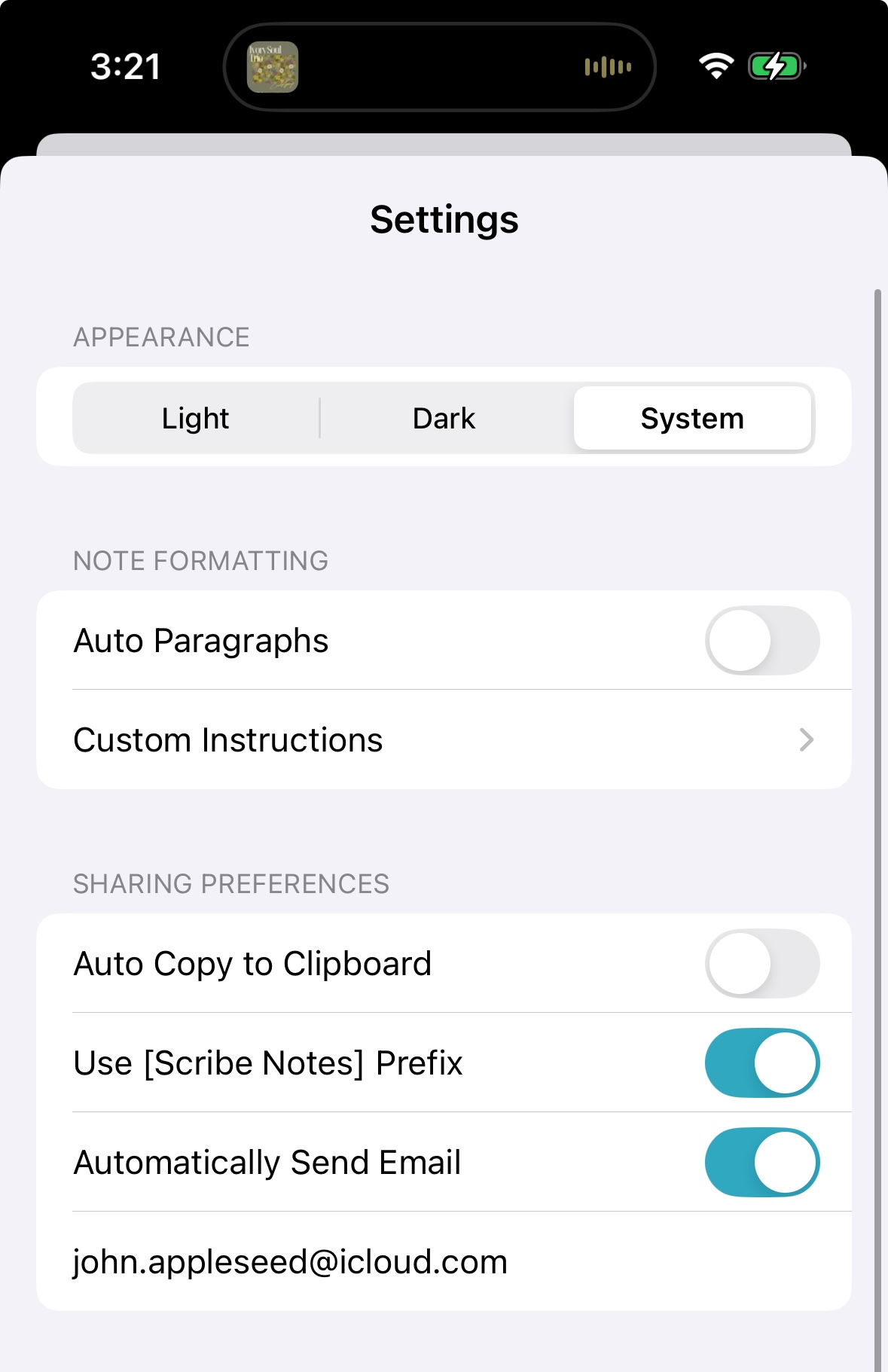Choose the System appearance segment
This screenshot has width=888, height=1372.
point(692,419)
